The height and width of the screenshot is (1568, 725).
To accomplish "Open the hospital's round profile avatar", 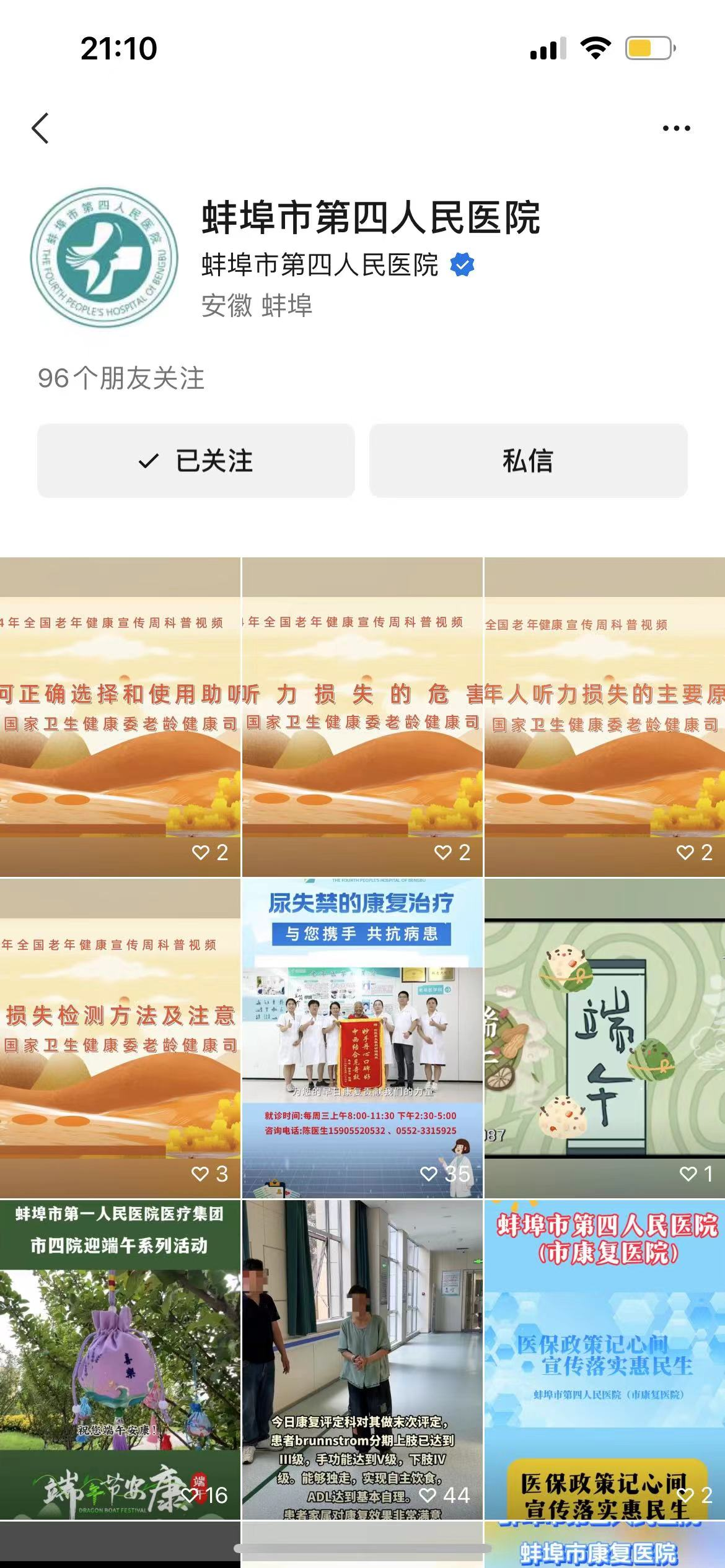I will (104, 260).
